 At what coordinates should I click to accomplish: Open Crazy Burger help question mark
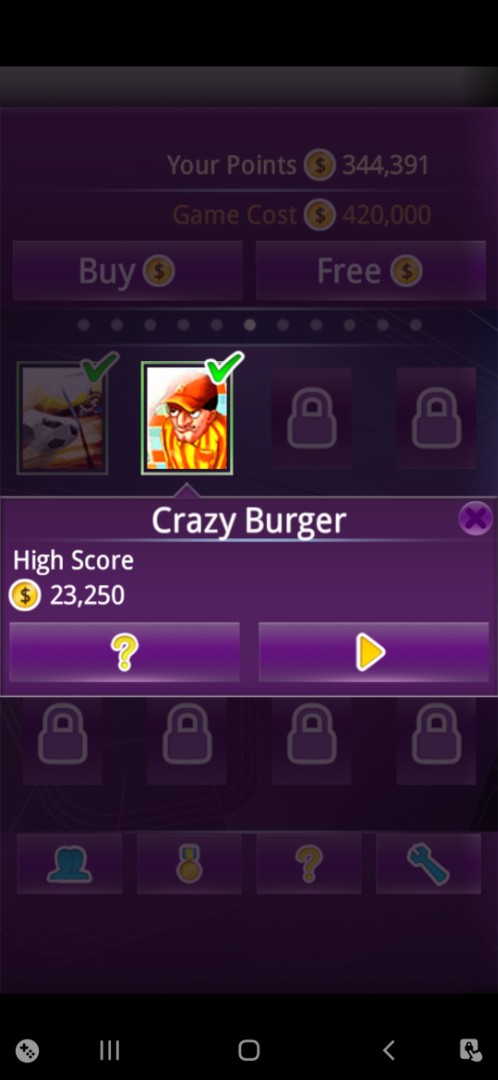(125, 652)
